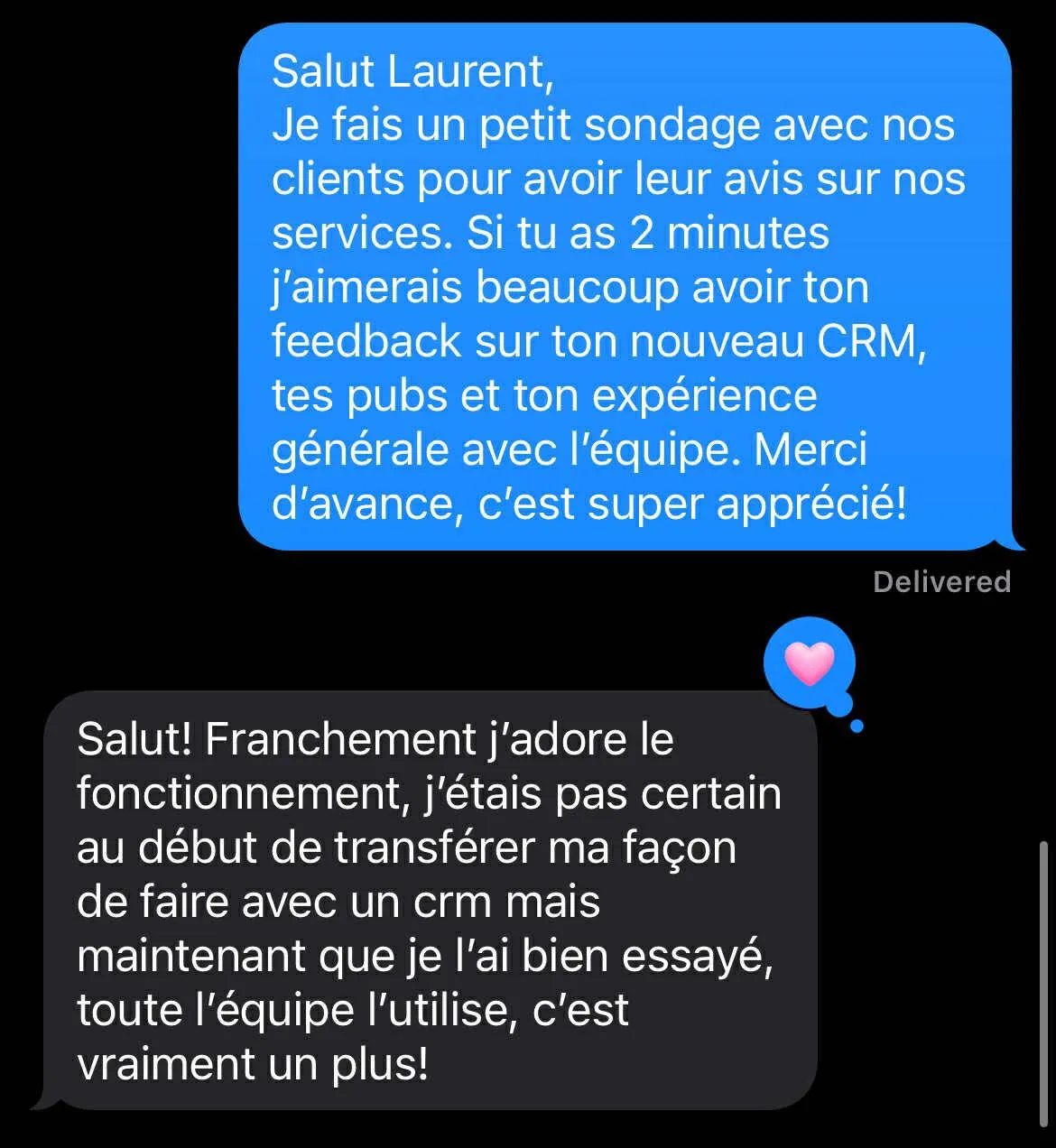This screenshot has width=1056, height=1148.
Task: Tap the heart reaction on Laurent's reply
Action: pyautogui.click(x=809, y=664)
